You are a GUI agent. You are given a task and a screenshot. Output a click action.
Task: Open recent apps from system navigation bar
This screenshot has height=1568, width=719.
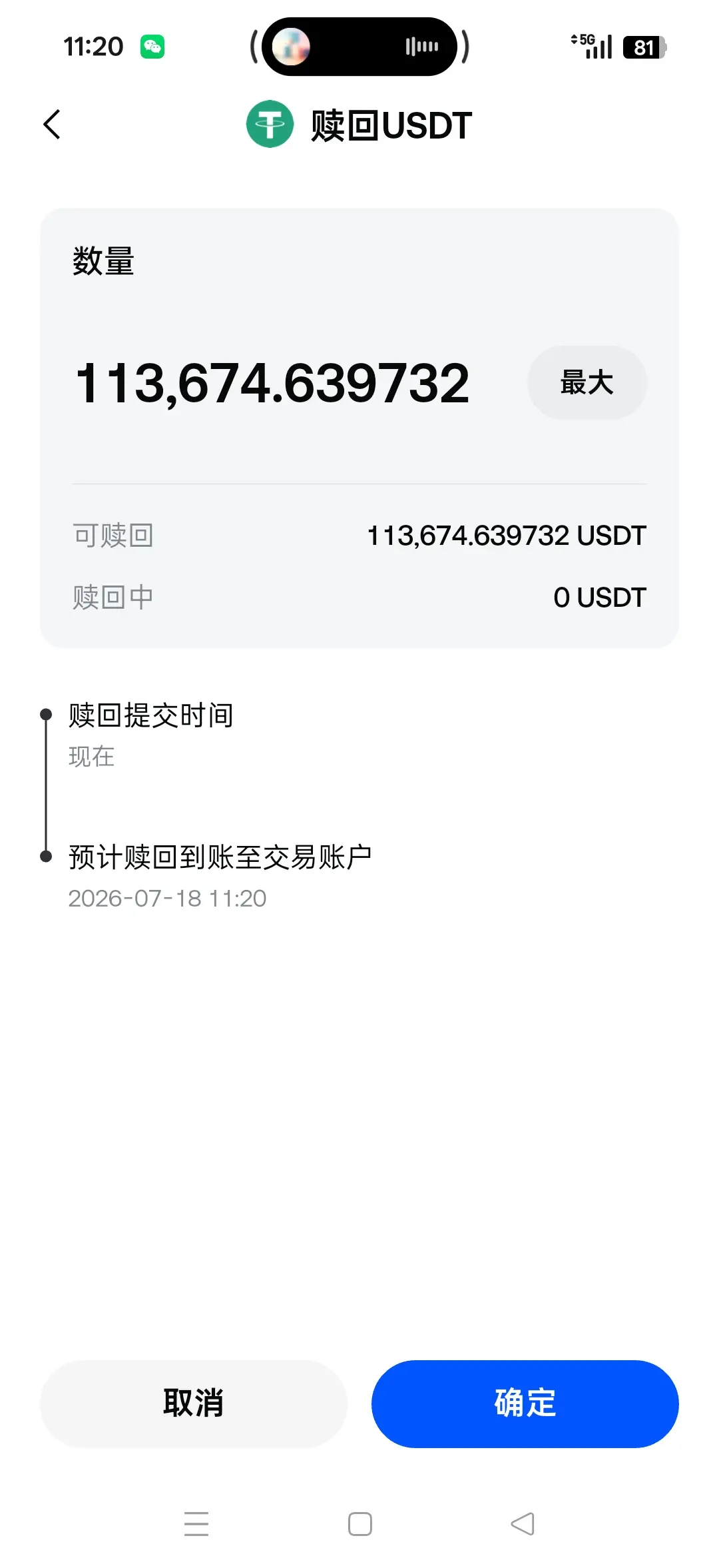196,1523
